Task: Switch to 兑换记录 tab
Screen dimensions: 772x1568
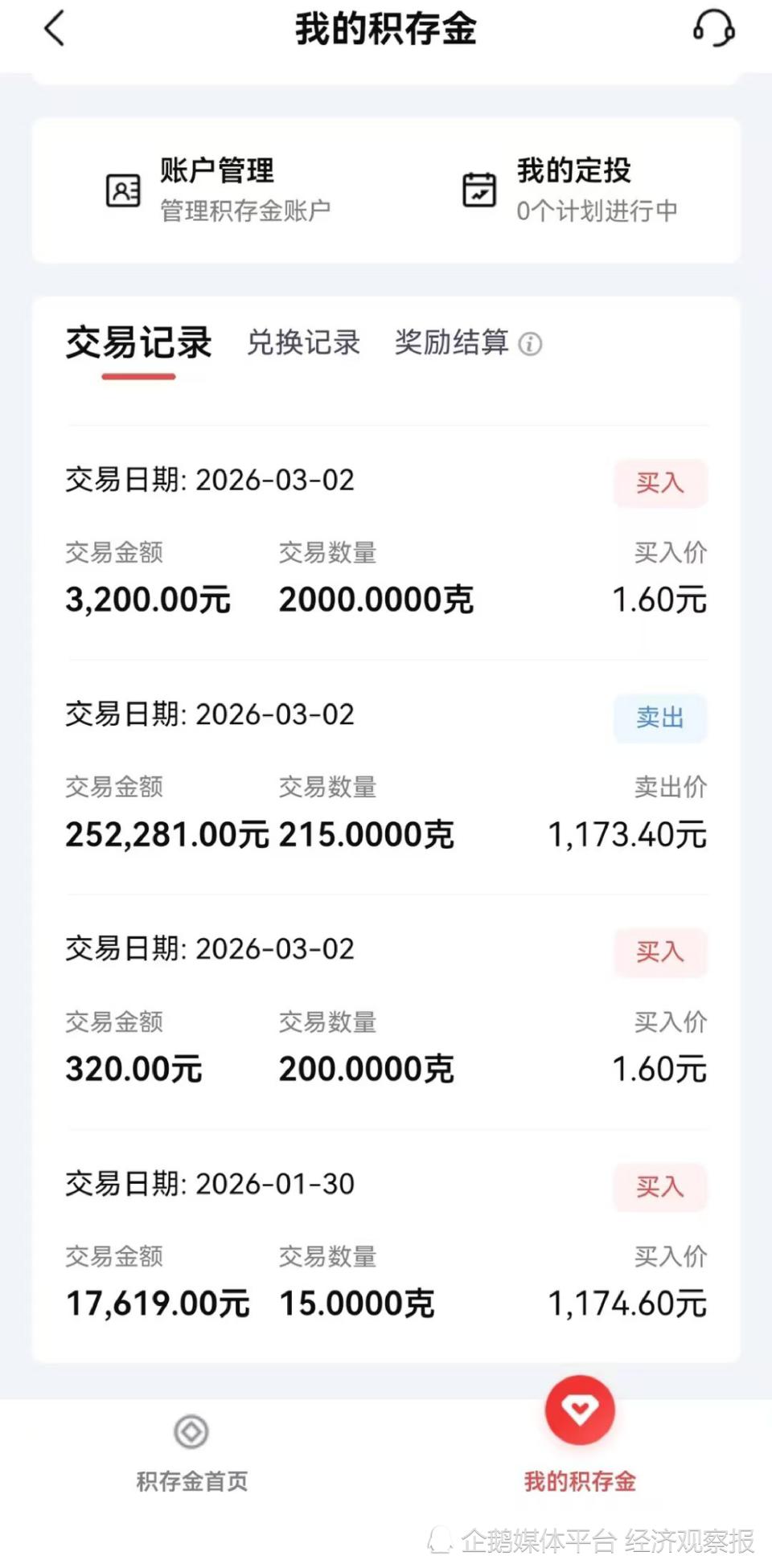Action: pos(303,343)
